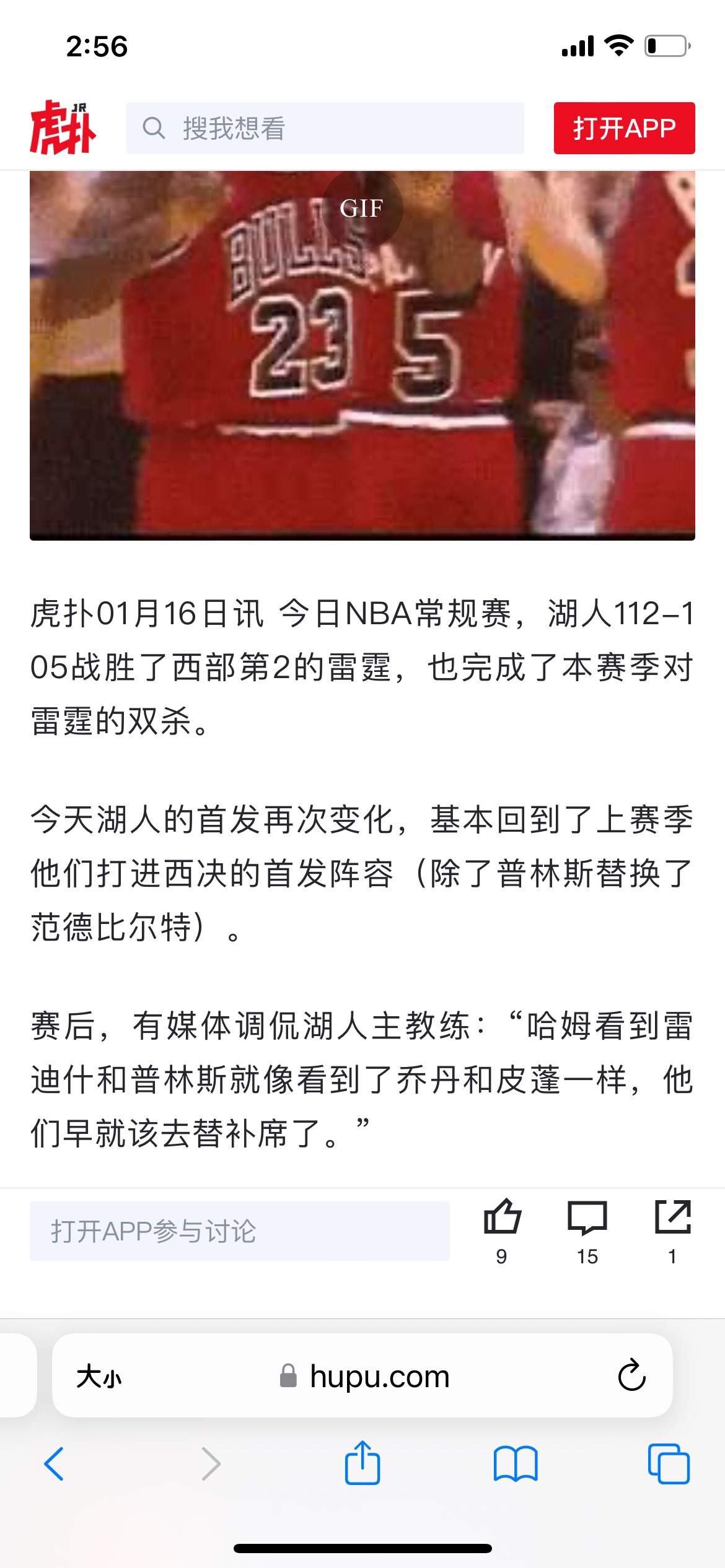Open the 搜我想看 search field
This screenshot has width=725, height=1568.
click(325, 128)
